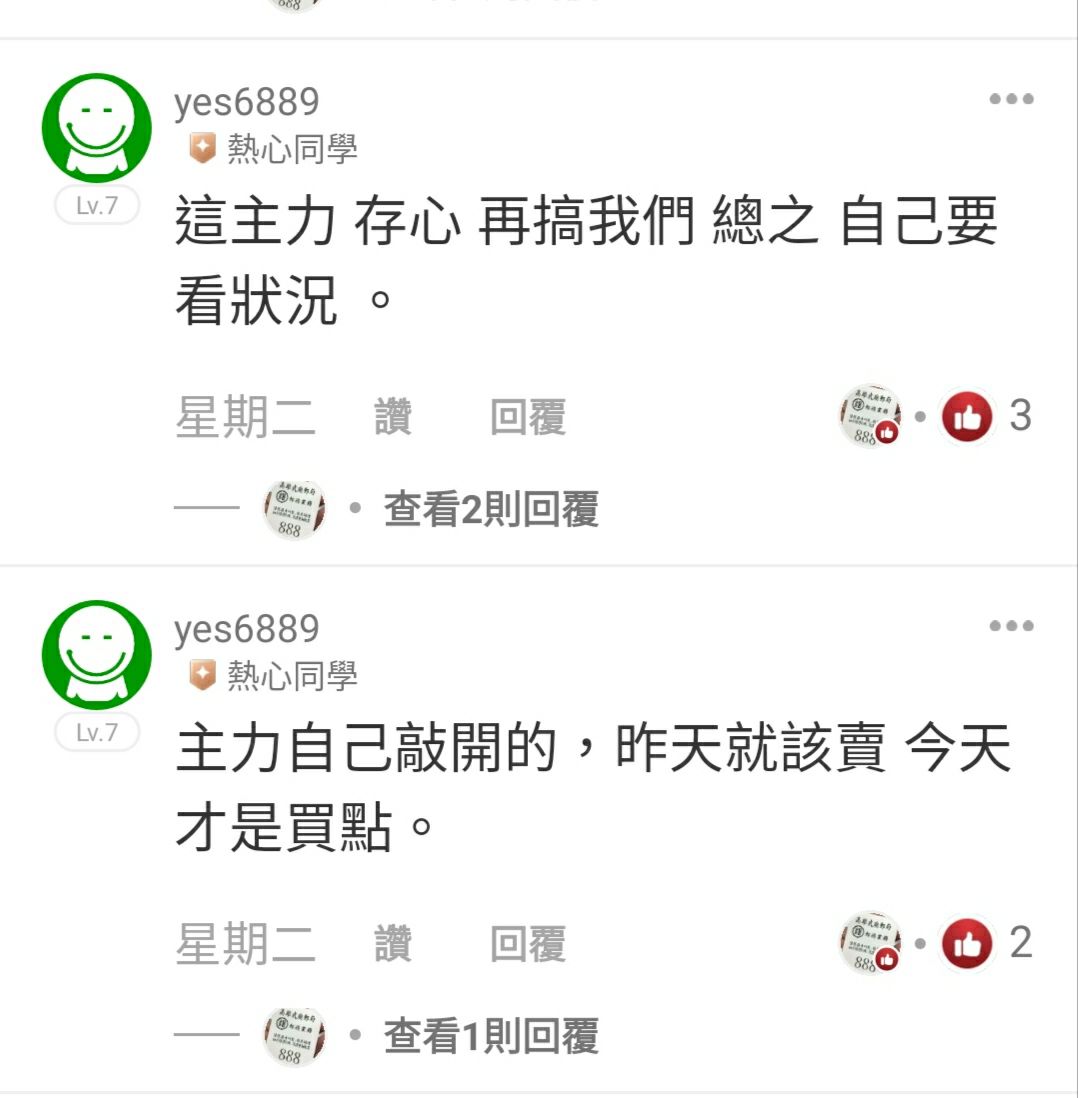Open overflow menu on 這主力 存心 comment

click(x=1011, y=99)
